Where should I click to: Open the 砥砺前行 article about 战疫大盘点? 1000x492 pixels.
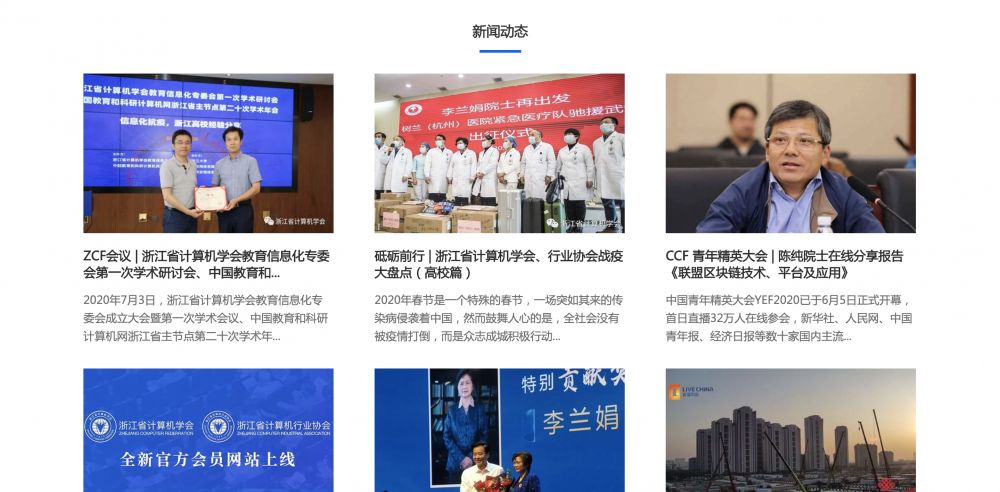coord(499,153)
